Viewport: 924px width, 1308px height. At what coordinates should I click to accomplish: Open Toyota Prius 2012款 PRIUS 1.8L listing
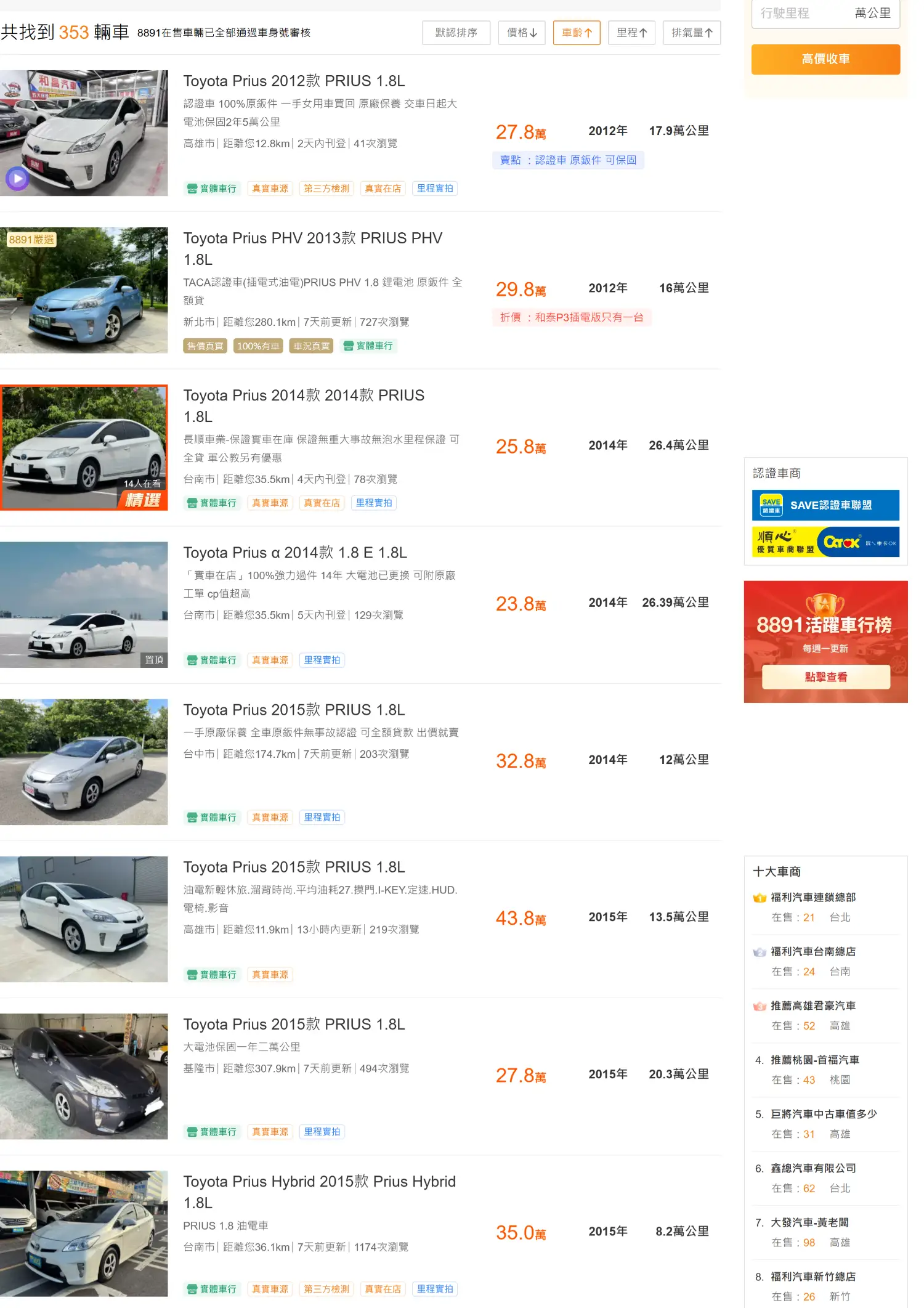click(294, 81)
